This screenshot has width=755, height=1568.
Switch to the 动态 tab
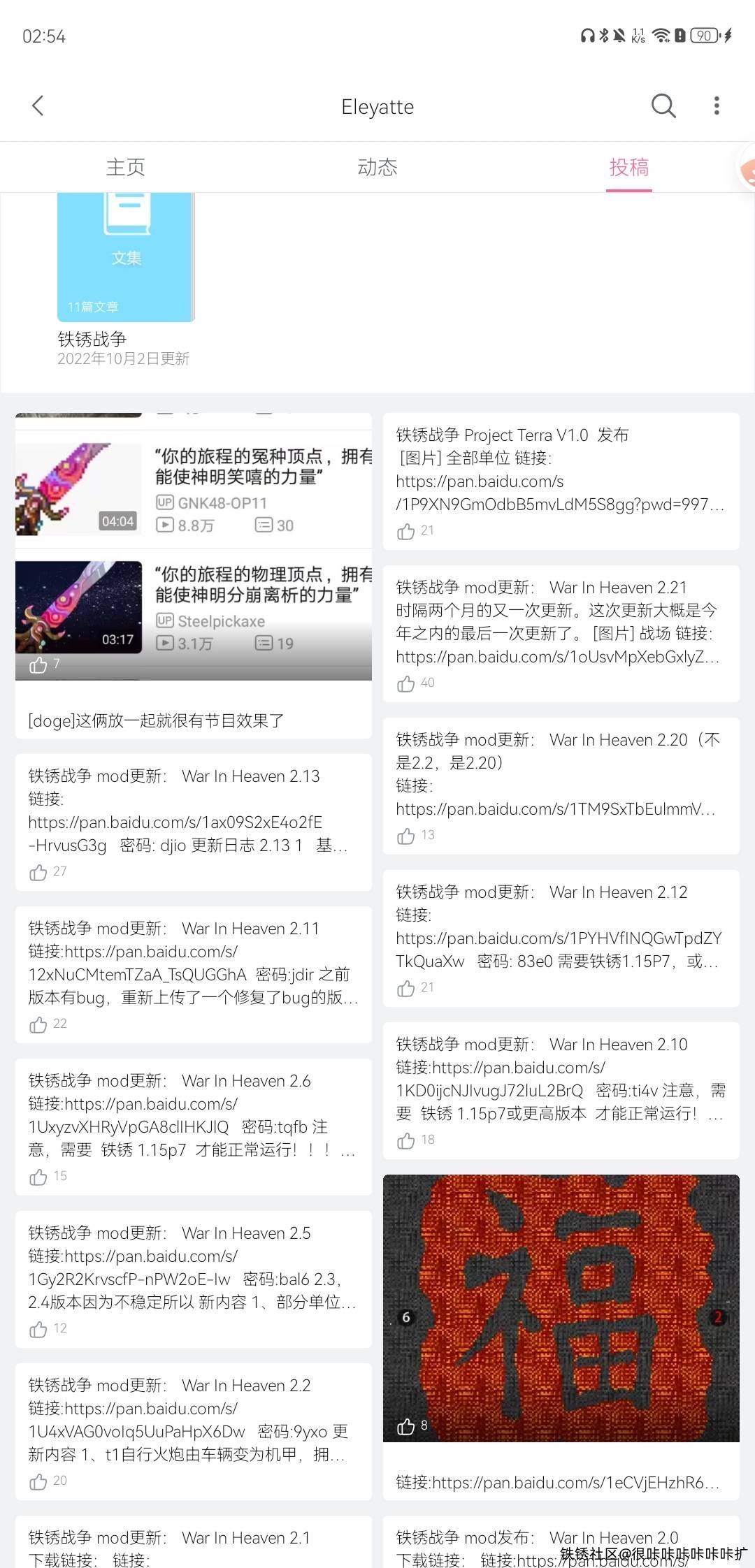coord(377,167)
